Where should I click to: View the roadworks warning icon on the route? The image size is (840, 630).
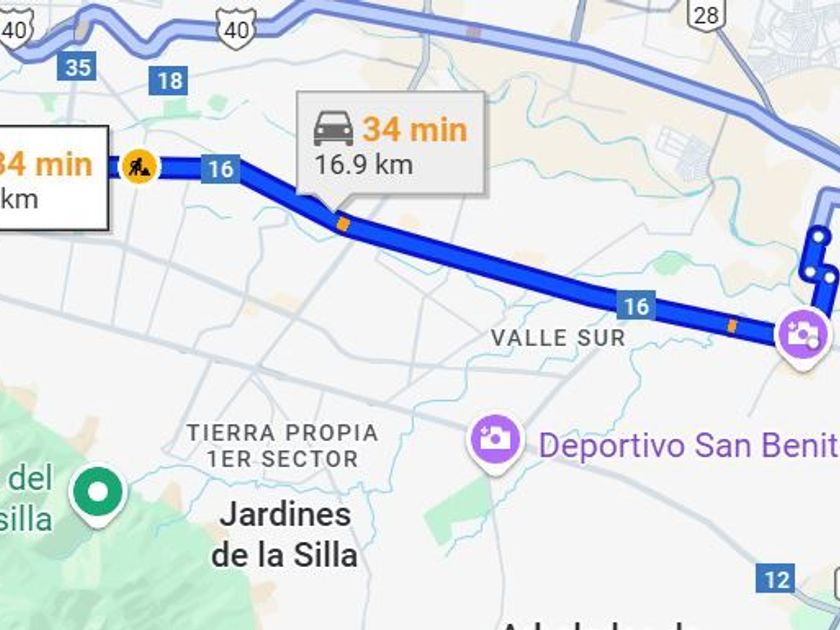click(x=140, y=166)
